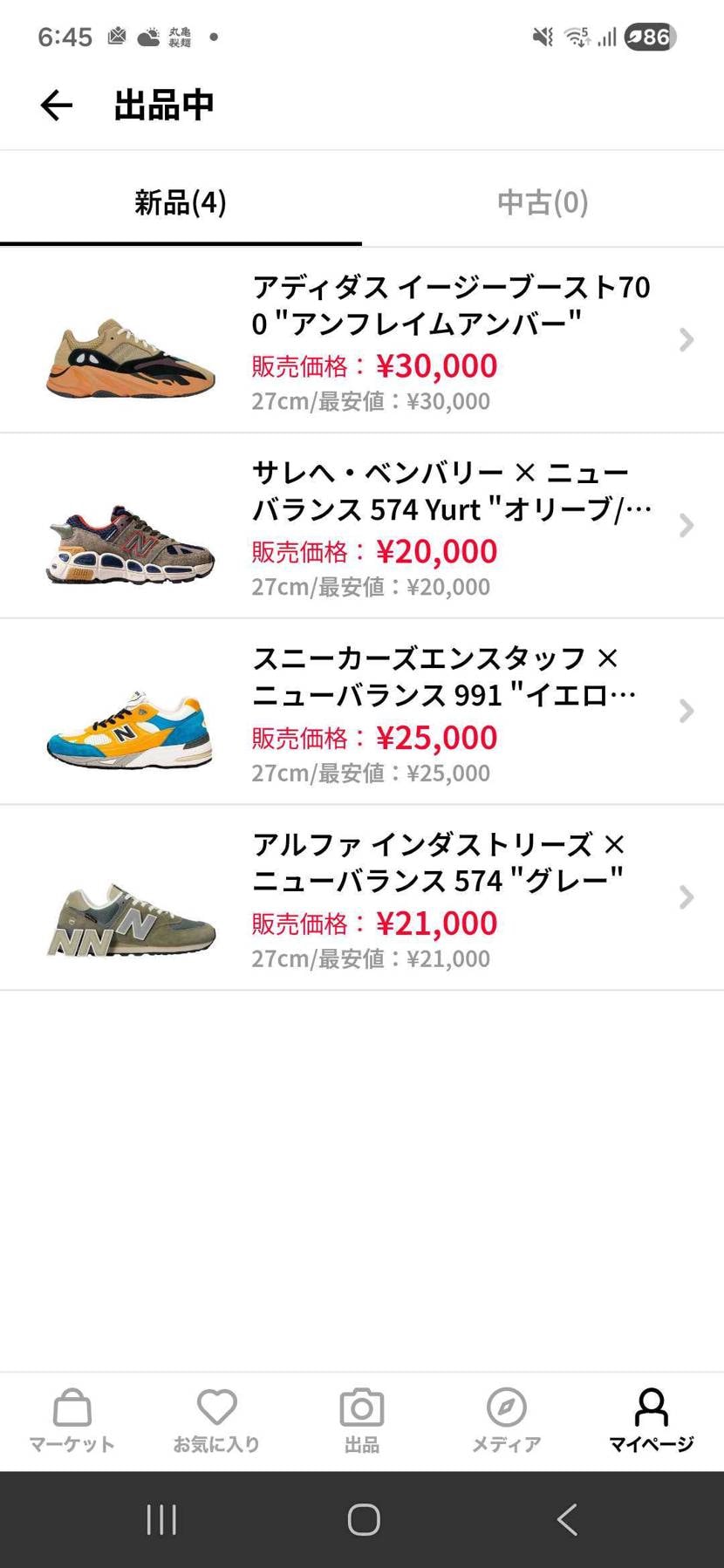
Task: Expand the Yeezy Boost 700 listing chevron
Action: coord(686,339)
